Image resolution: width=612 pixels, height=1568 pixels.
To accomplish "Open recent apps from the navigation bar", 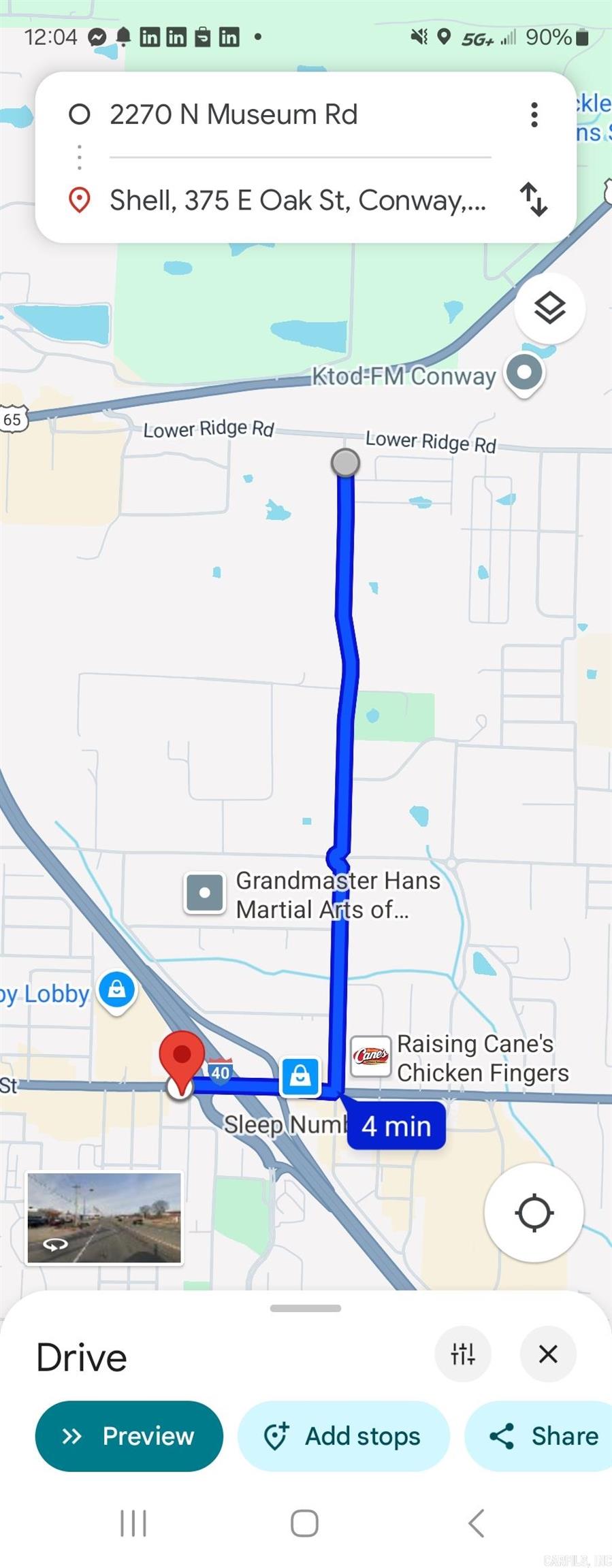I will click(x=133, y=1522).
